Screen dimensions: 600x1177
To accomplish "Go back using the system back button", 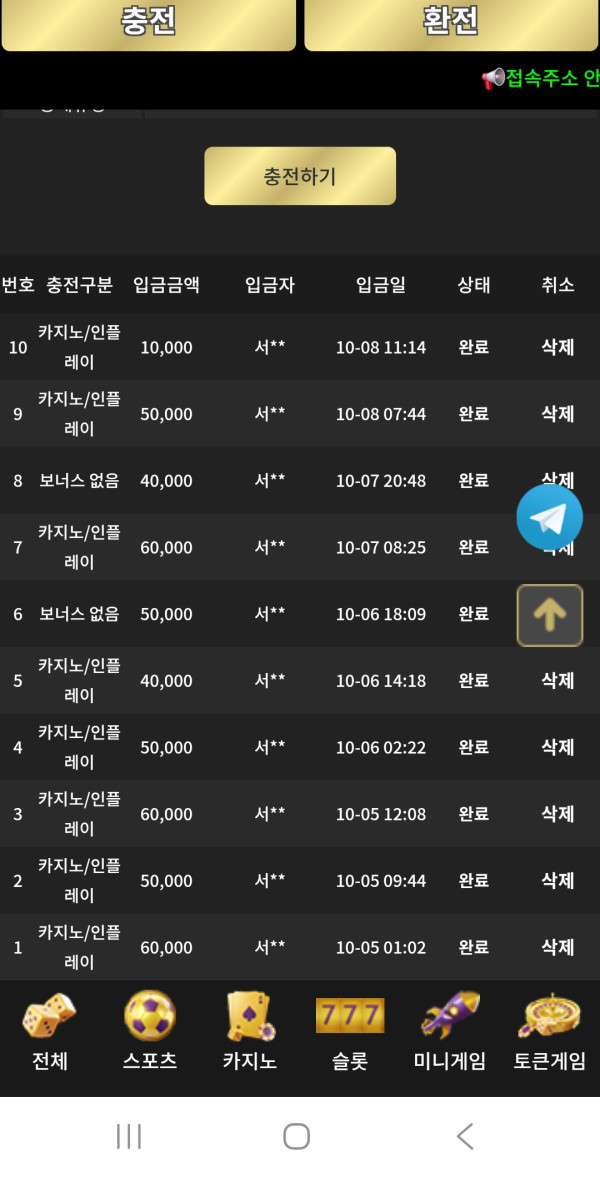I will pos(464,1136).
